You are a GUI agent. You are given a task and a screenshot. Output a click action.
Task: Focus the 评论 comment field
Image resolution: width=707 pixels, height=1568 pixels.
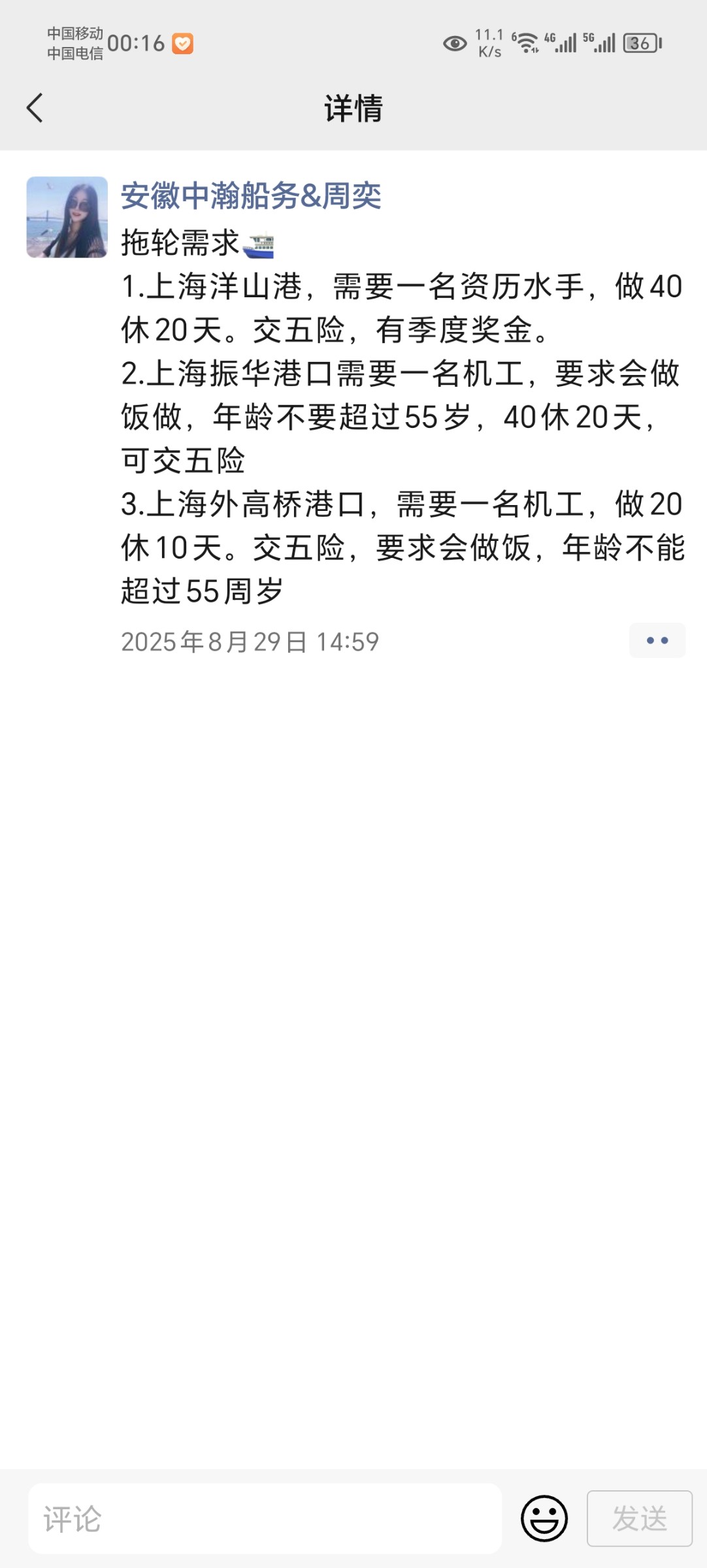(x=265, y=1518)
